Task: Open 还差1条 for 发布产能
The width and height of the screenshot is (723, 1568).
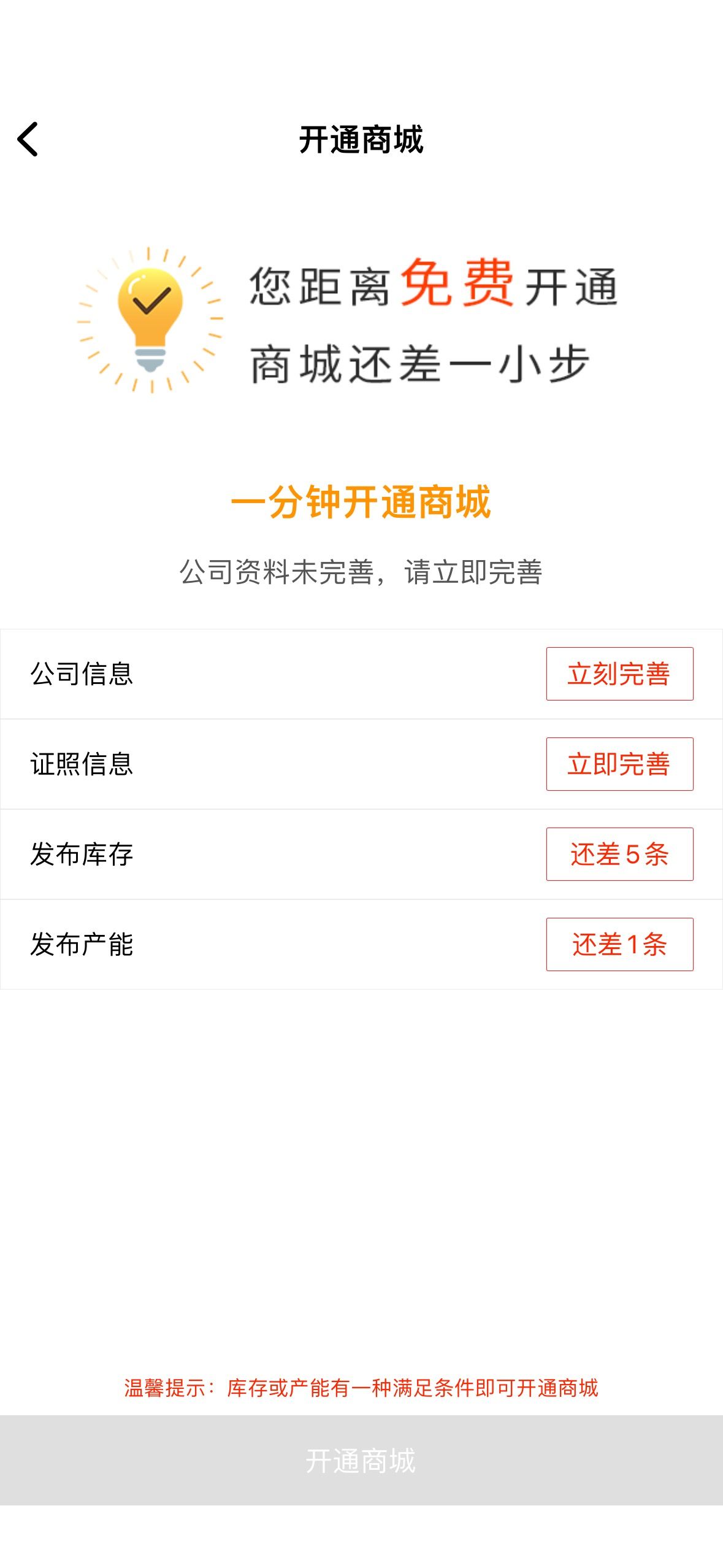Action: (x=619, y=944)
